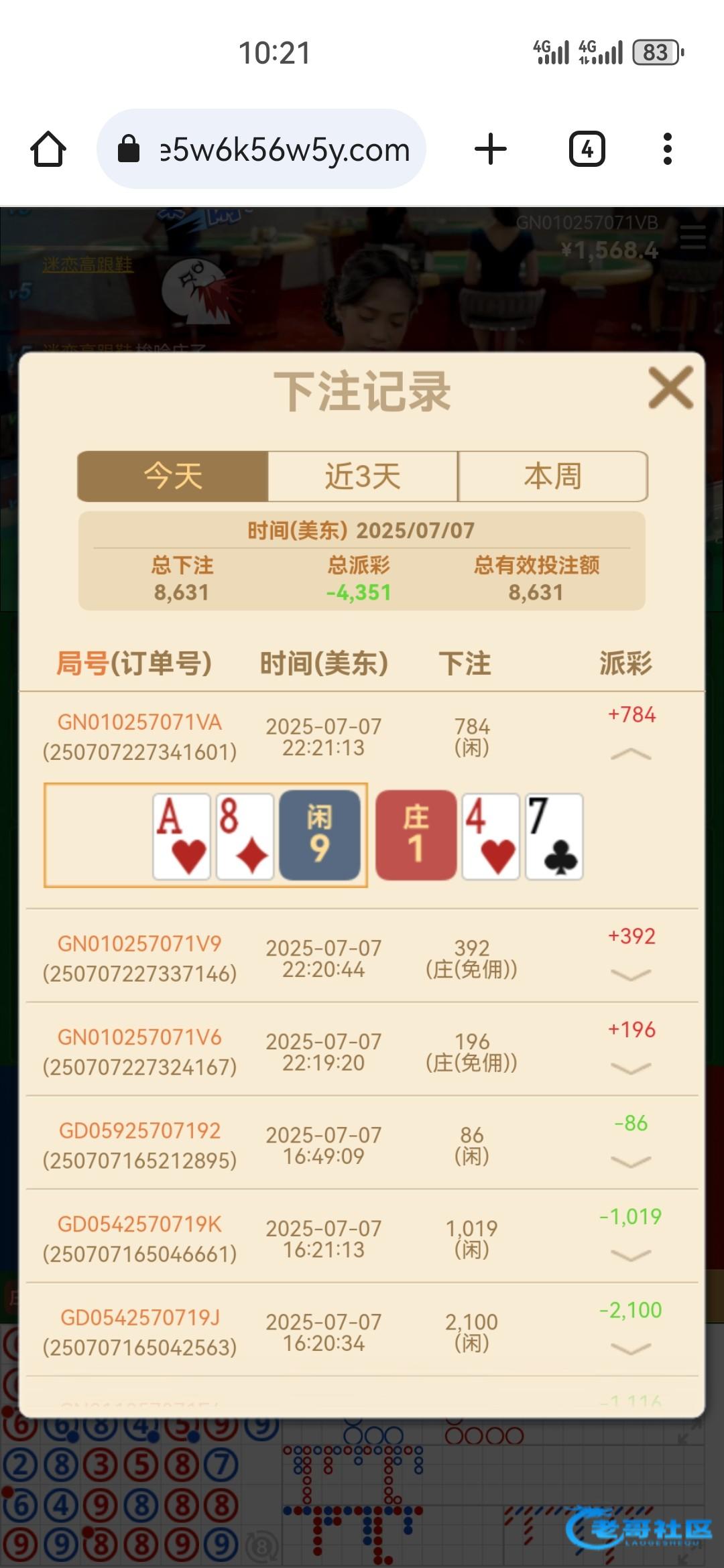Open the browser overflow menu
This screenshot has height=1568, width=724.
tap(667, 149)
